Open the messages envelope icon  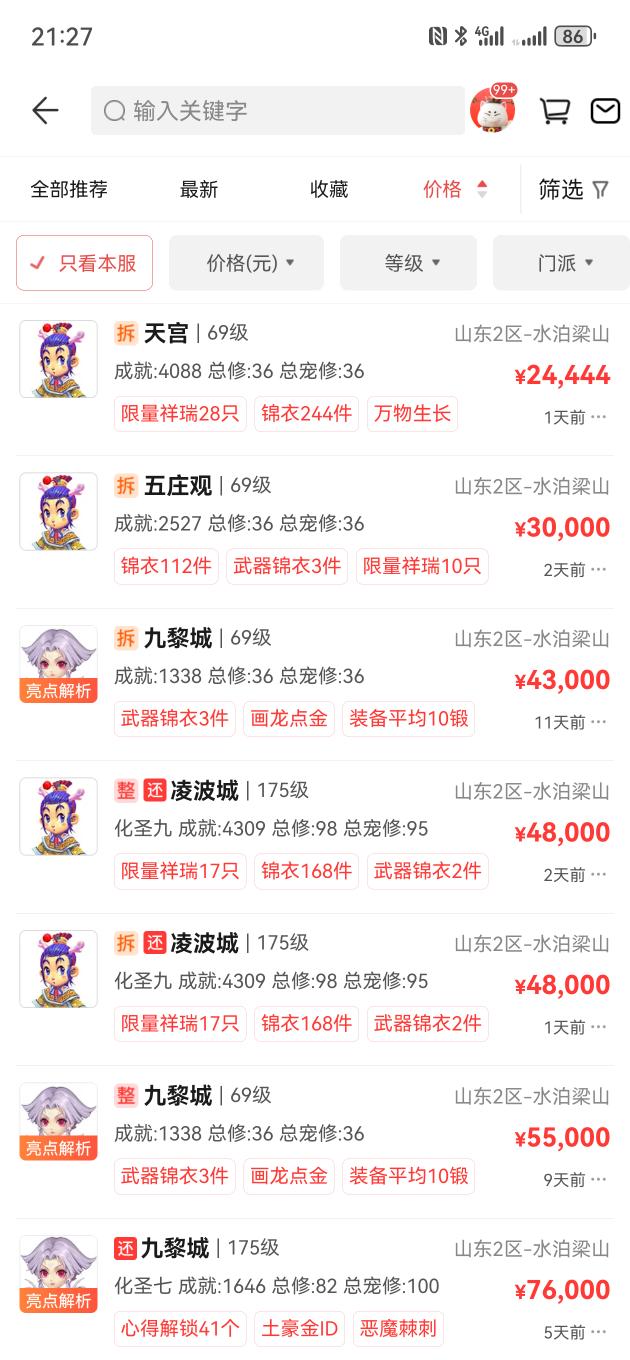(x=605, y=110)
